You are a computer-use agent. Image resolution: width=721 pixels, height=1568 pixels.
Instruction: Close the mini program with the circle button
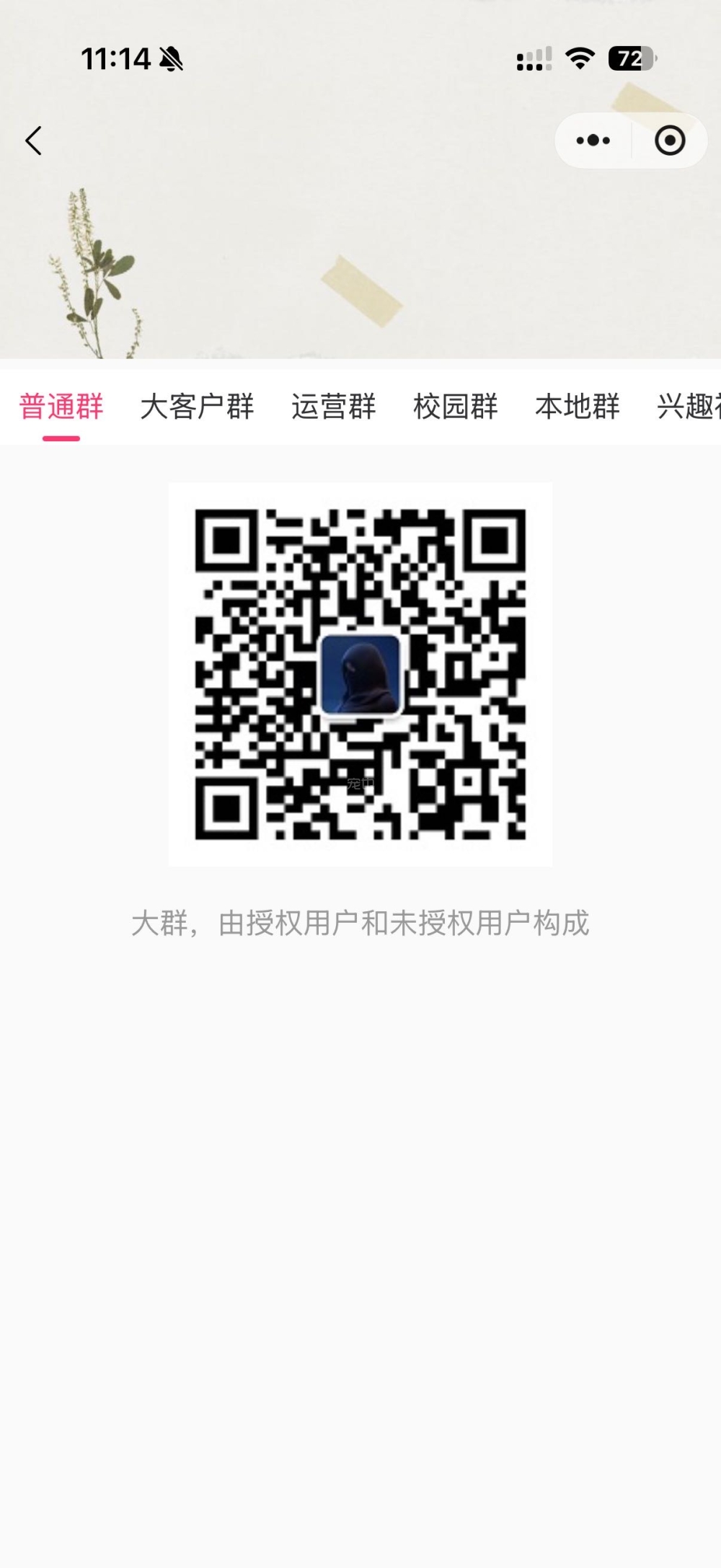point(670,141)
